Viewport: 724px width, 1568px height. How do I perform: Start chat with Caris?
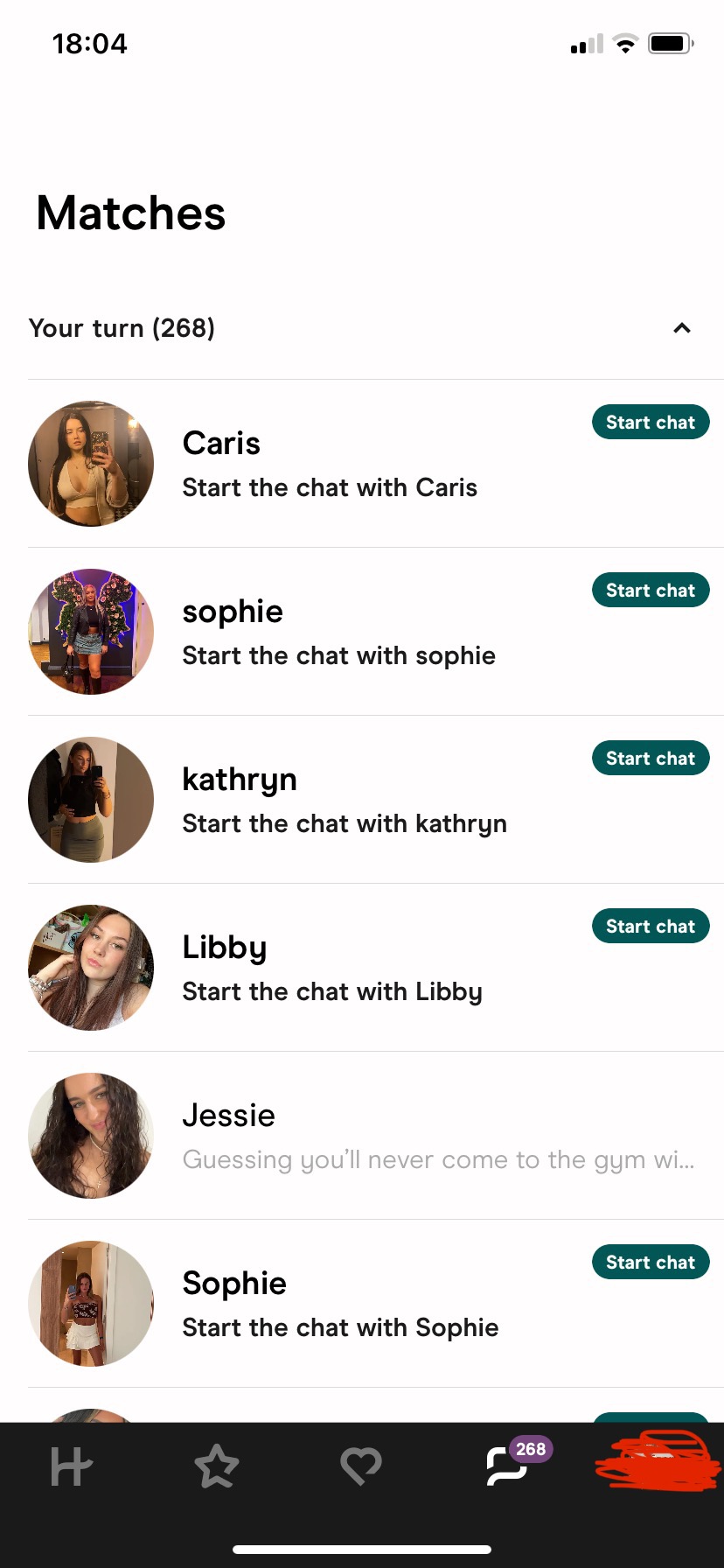pos(650,423)
